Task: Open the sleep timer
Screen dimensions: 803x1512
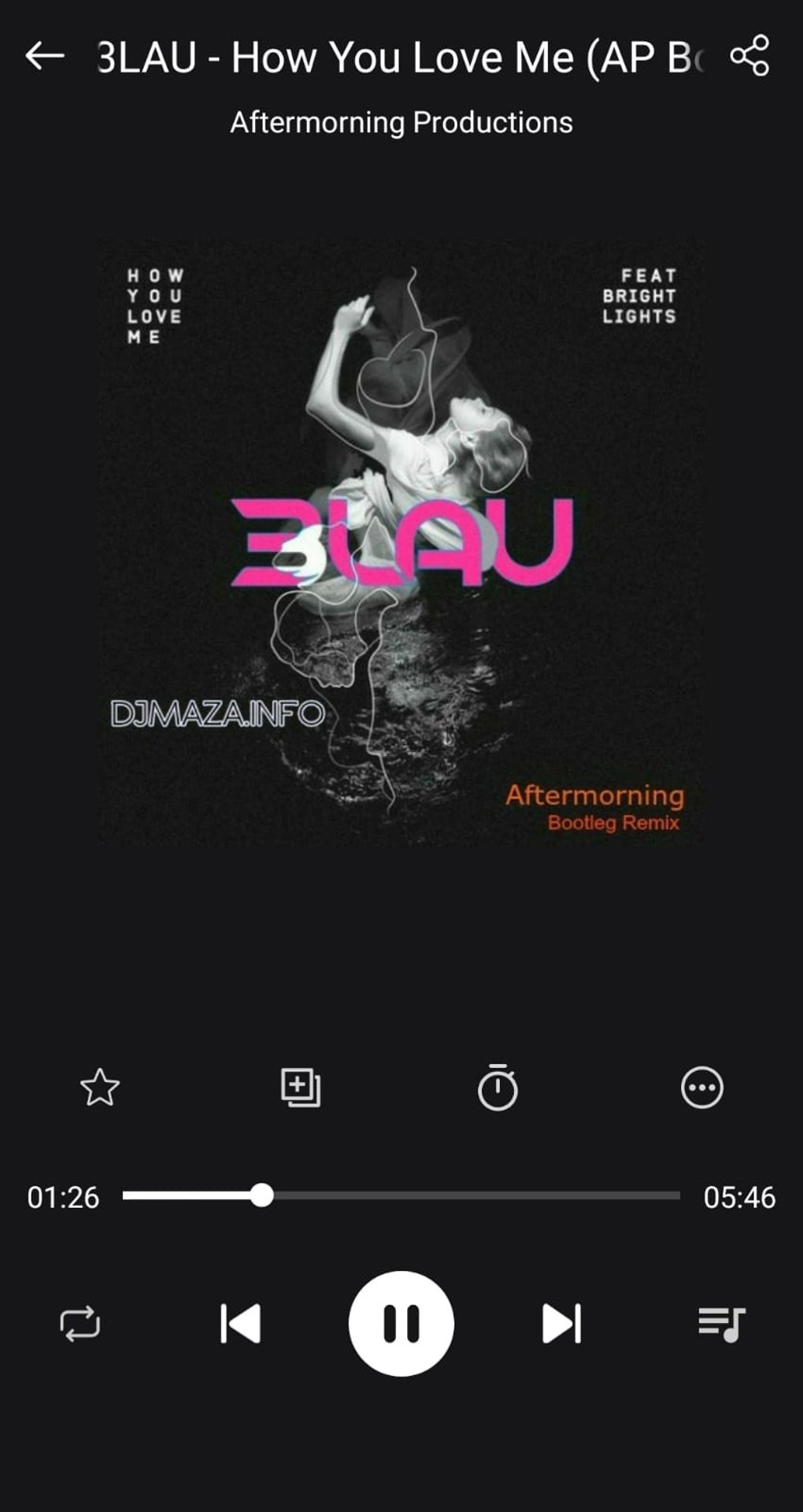Action: 498,1088
